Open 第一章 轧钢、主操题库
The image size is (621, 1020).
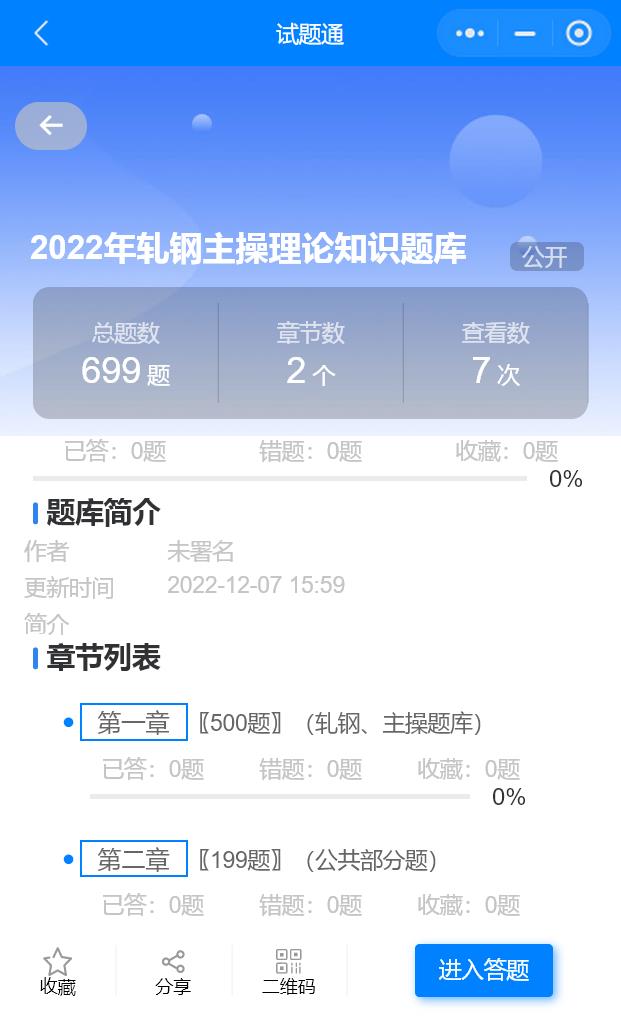134,722
